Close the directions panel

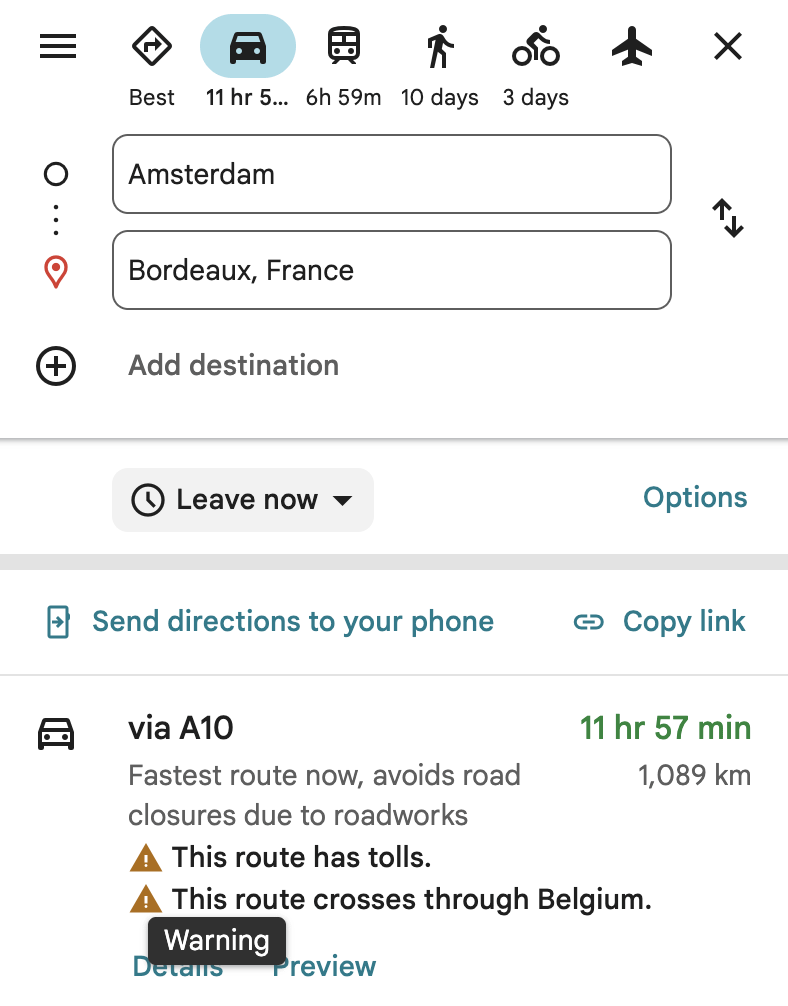[x=727, y=45]
